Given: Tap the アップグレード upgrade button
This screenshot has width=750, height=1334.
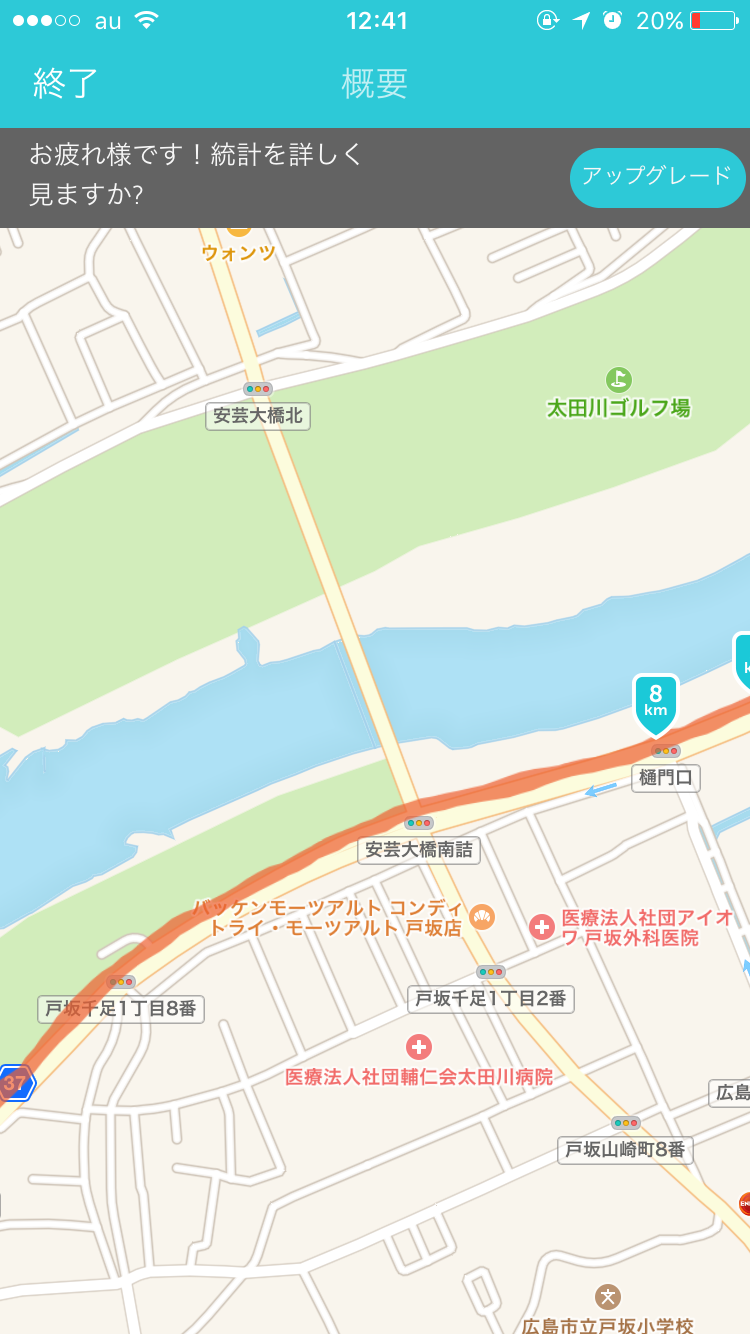Looking at the screenshot, I should (x=657, y=177).
